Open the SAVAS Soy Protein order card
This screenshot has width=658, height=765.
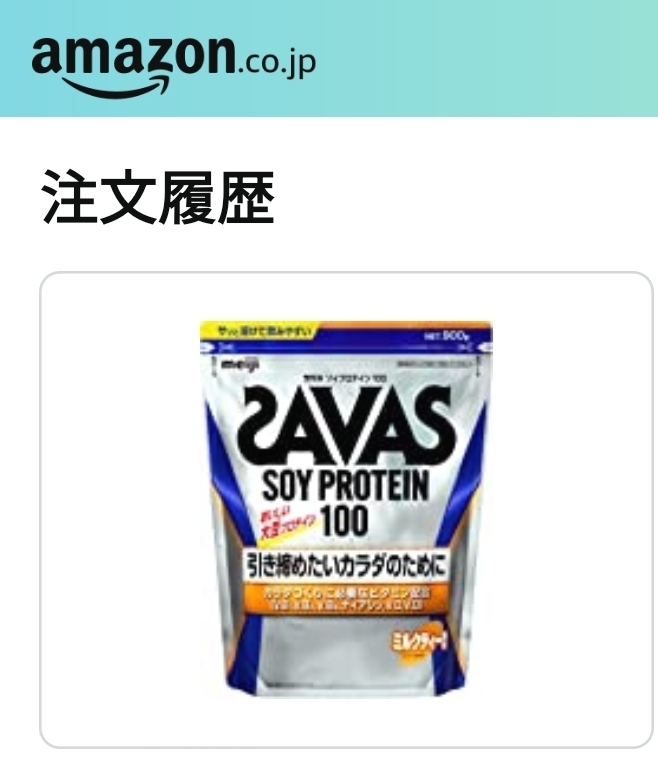(x=345, y=510)
